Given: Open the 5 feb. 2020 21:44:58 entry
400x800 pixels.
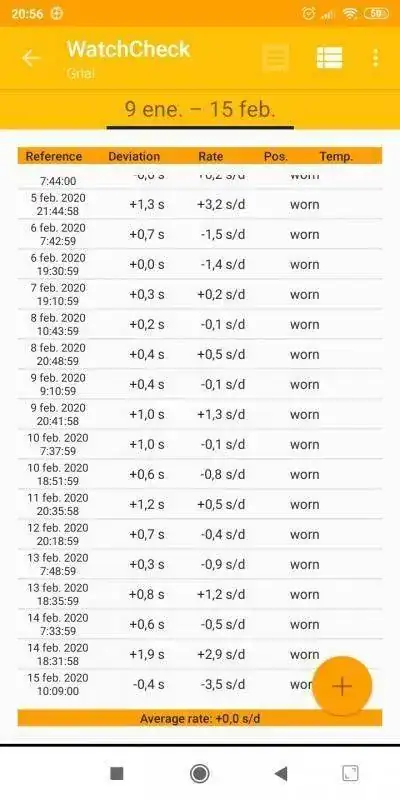Looking at the screenshot, I should [x=200, y=205].
